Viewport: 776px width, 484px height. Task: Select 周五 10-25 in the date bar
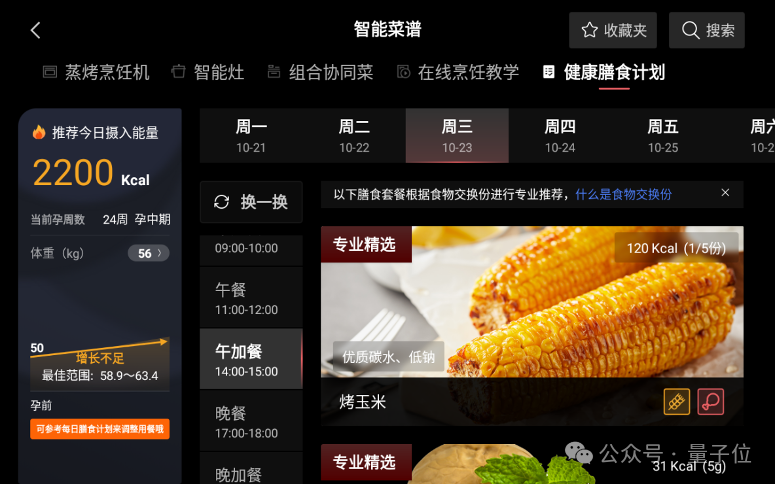click(x=663, y=136)
